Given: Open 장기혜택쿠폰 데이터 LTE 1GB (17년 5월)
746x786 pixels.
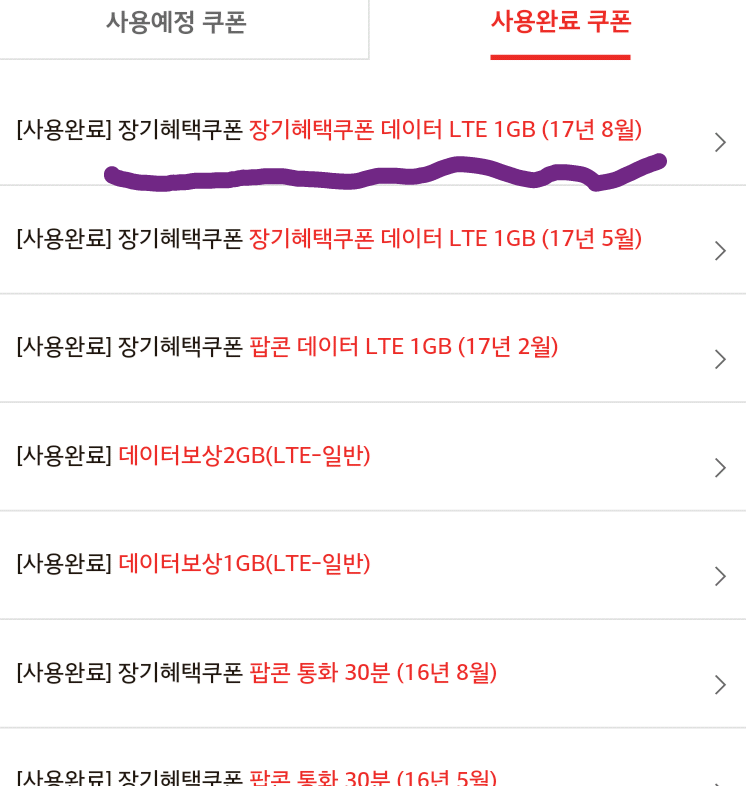Looking at the screenshot, I should click(x=373, y=240).
